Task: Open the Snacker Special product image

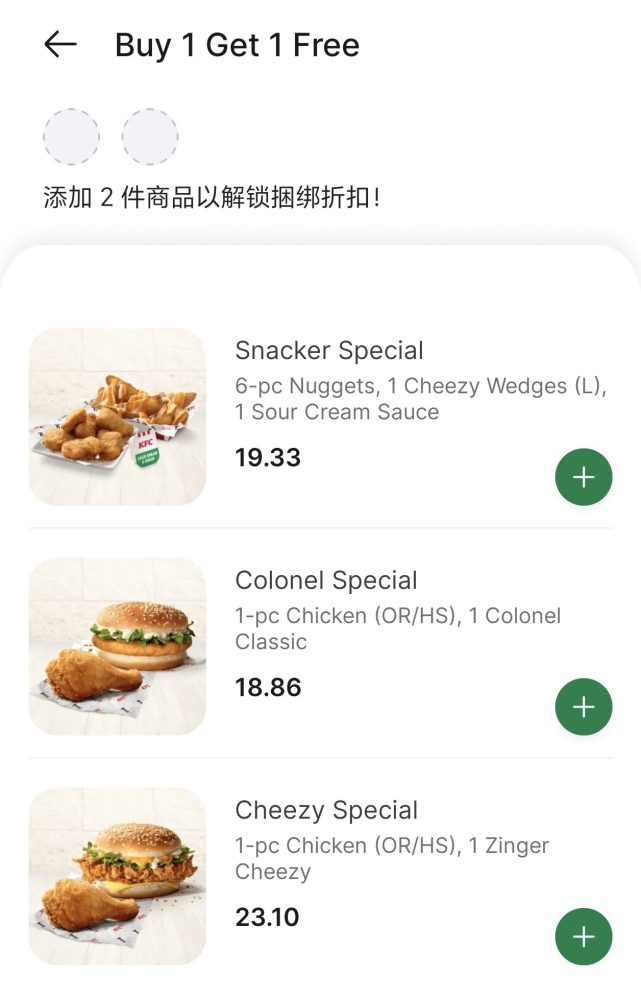Action: pyautogui.click(x=117, y=416)
